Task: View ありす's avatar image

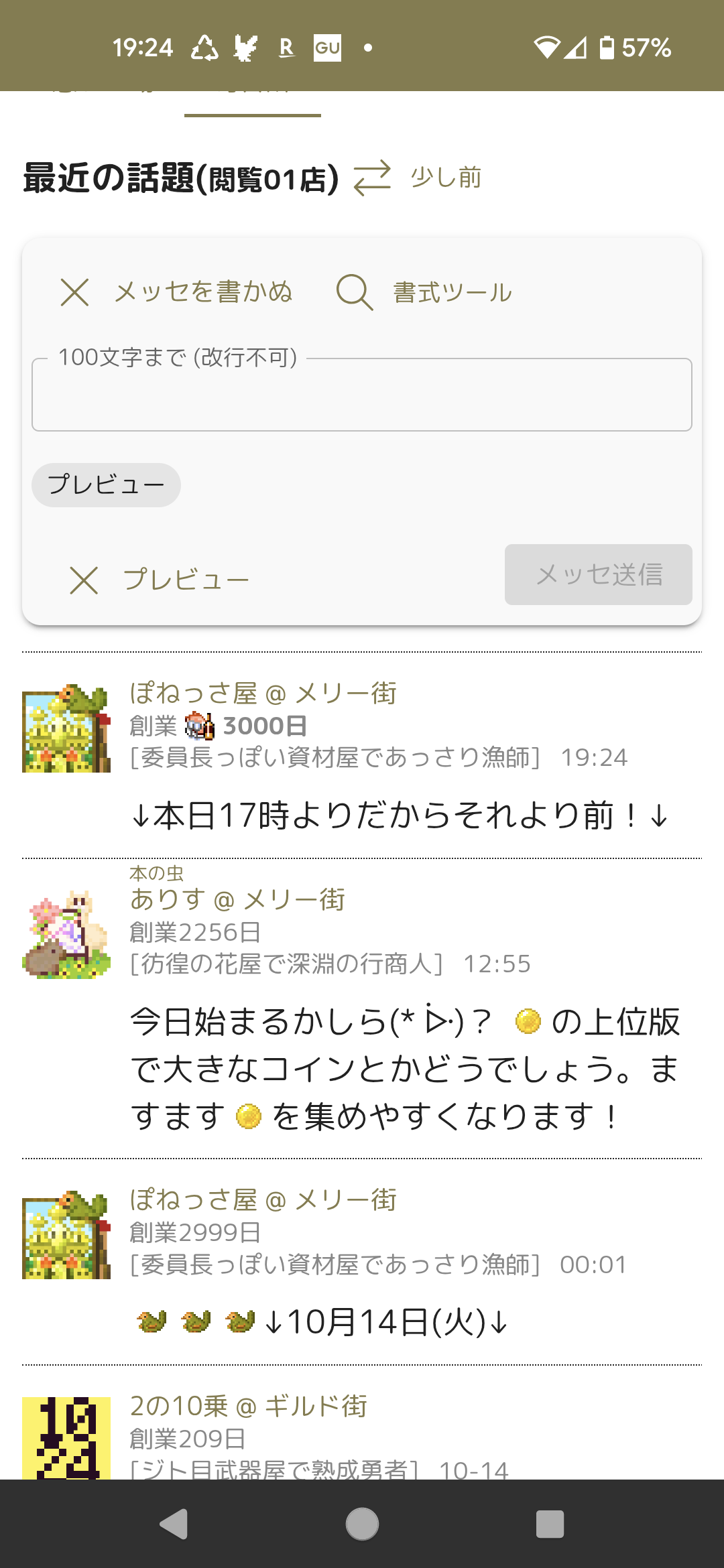Action: click(x=66, y=934)
